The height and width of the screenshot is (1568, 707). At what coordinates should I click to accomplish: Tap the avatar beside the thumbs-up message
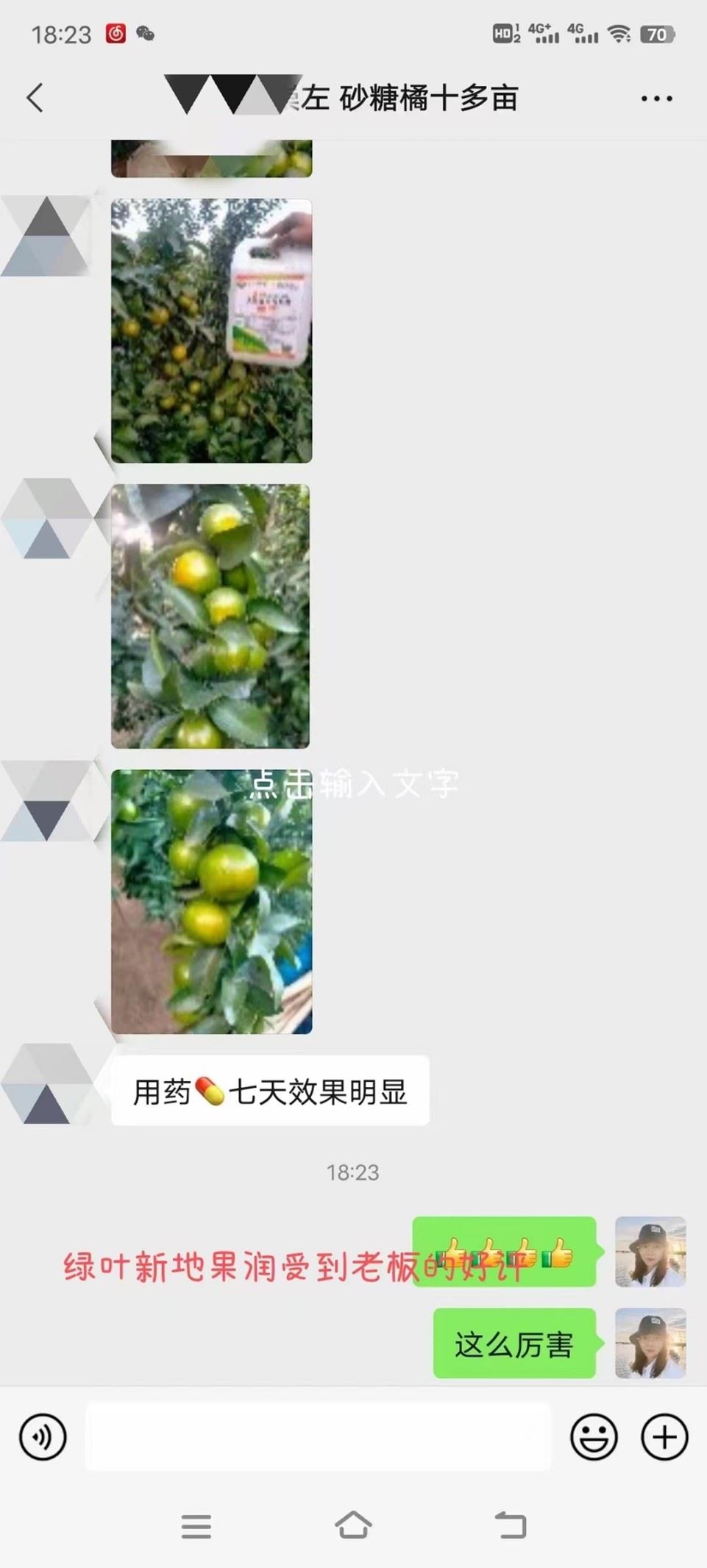tap(650, 1252)
